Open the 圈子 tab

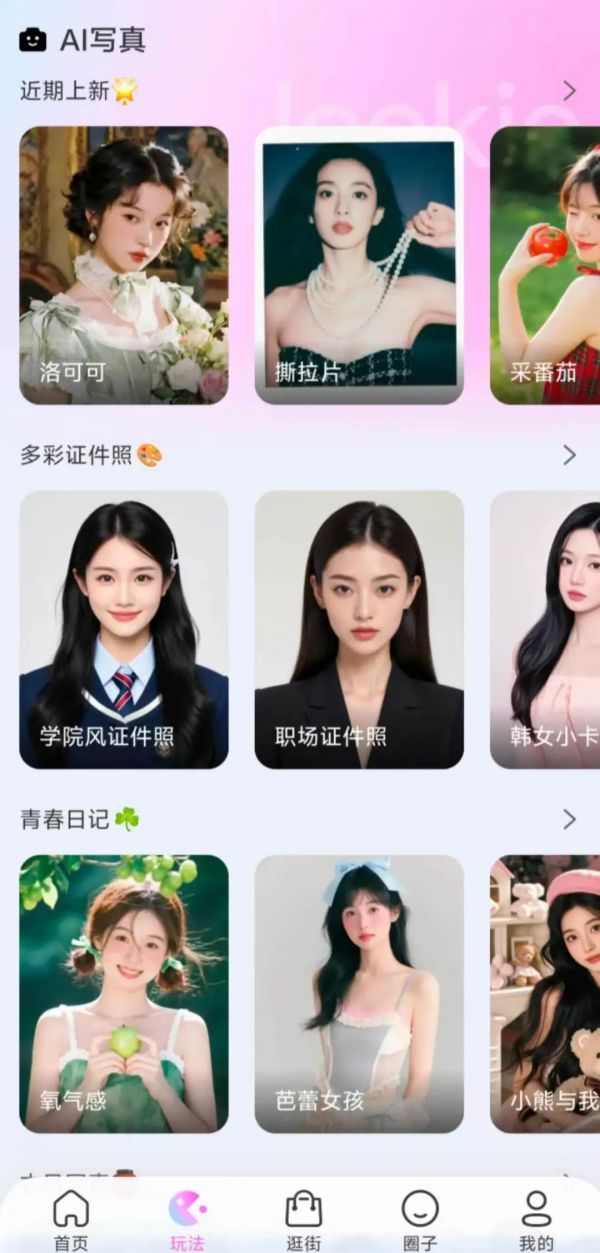tap(420, 1220)
